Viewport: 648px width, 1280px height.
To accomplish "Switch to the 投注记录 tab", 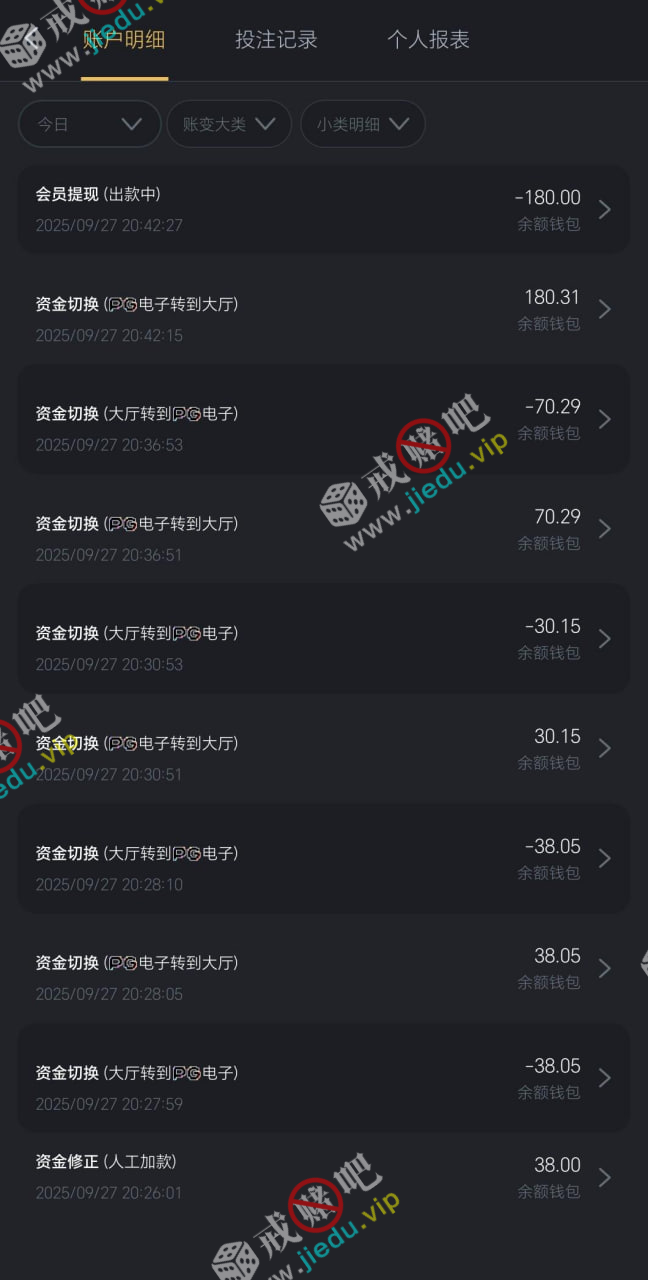I will click(276, 40).
